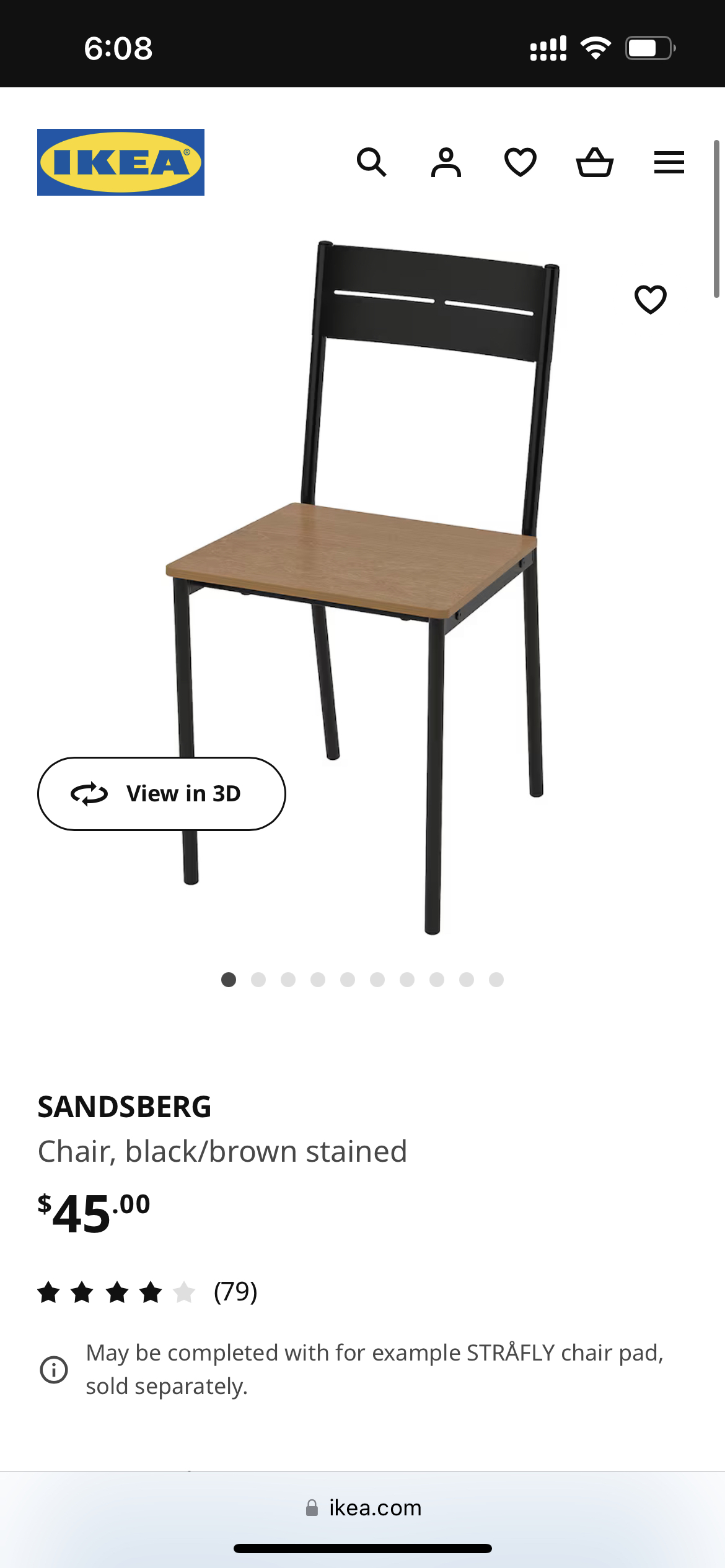This screenshot has height=1568, width=725.
Task: Open the hamburger menu
Action: [x=669, y=162]
